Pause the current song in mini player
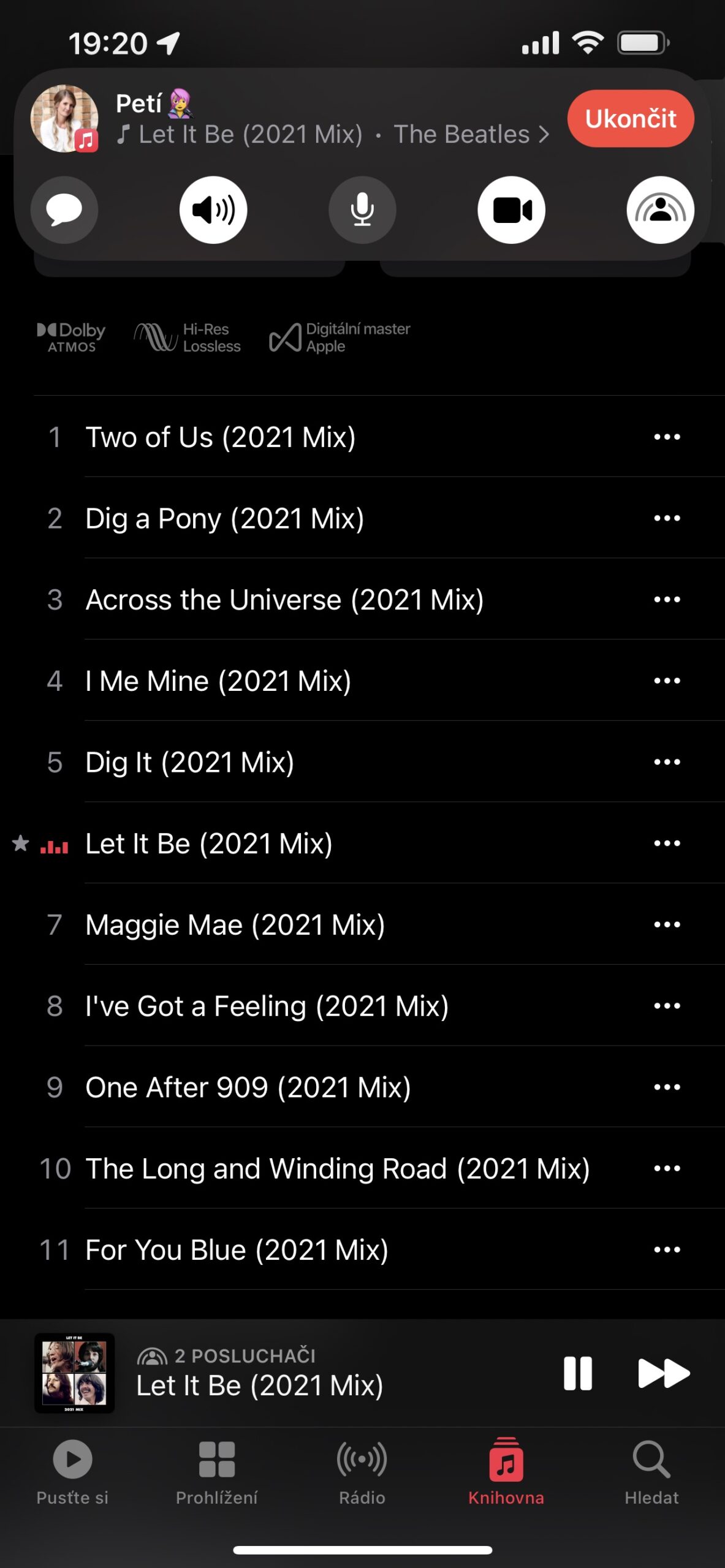Viewport: 725px width, 1568px height. tap(577, 1373)
